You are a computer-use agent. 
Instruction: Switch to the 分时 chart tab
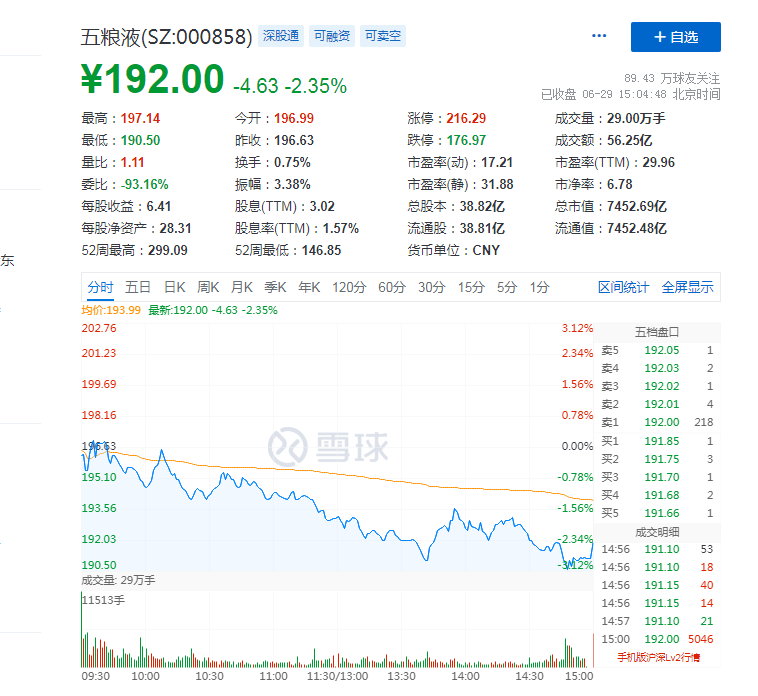(x=100, y=287)
